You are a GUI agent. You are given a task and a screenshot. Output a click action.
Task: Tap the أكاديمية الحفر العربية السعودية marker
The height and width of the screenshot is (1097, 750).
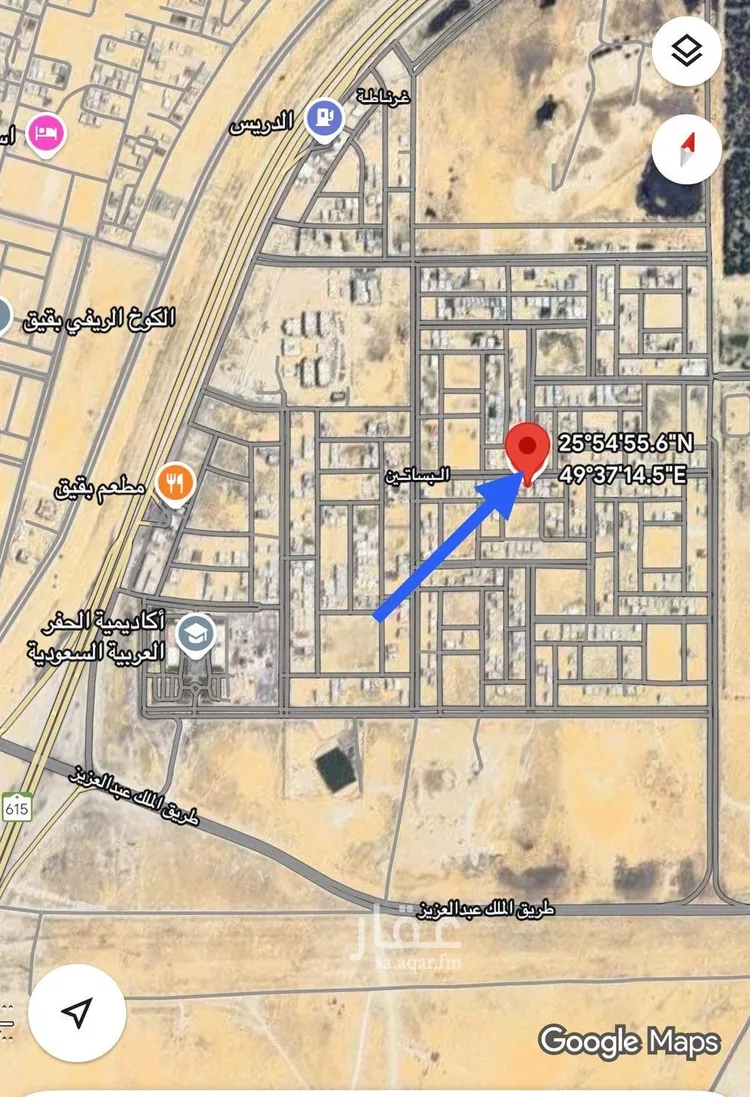[x=193, y=634]
